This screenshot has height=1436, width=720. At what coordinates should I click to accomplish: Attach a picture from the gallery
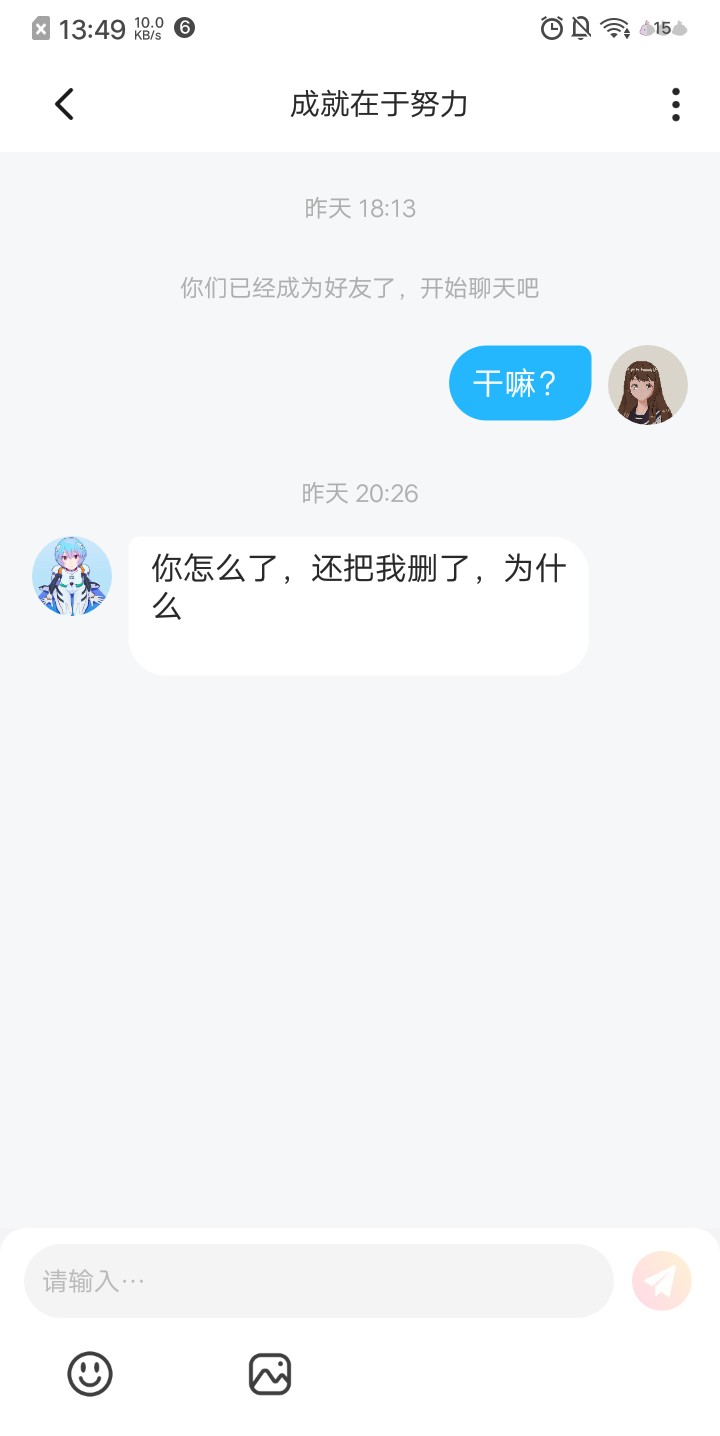point(270,1374)
